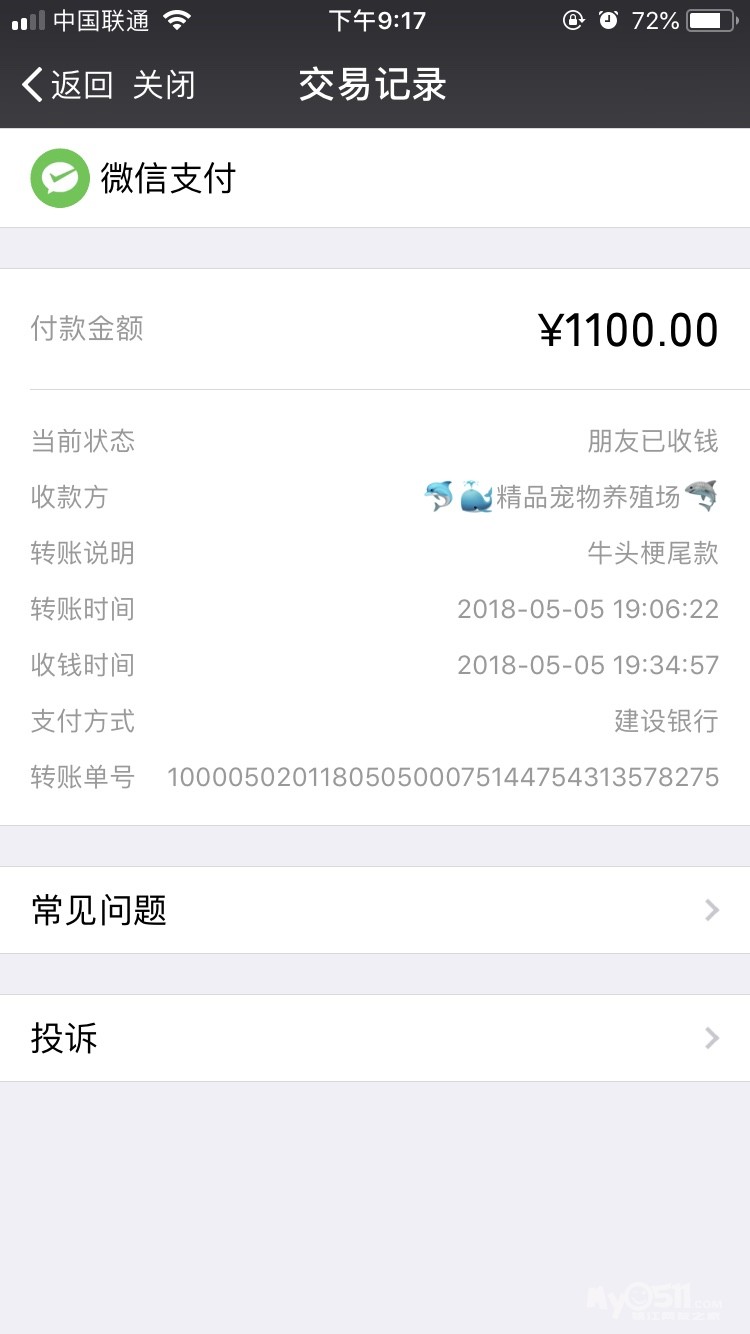Open the 常见问题 row

coord(375,910)
